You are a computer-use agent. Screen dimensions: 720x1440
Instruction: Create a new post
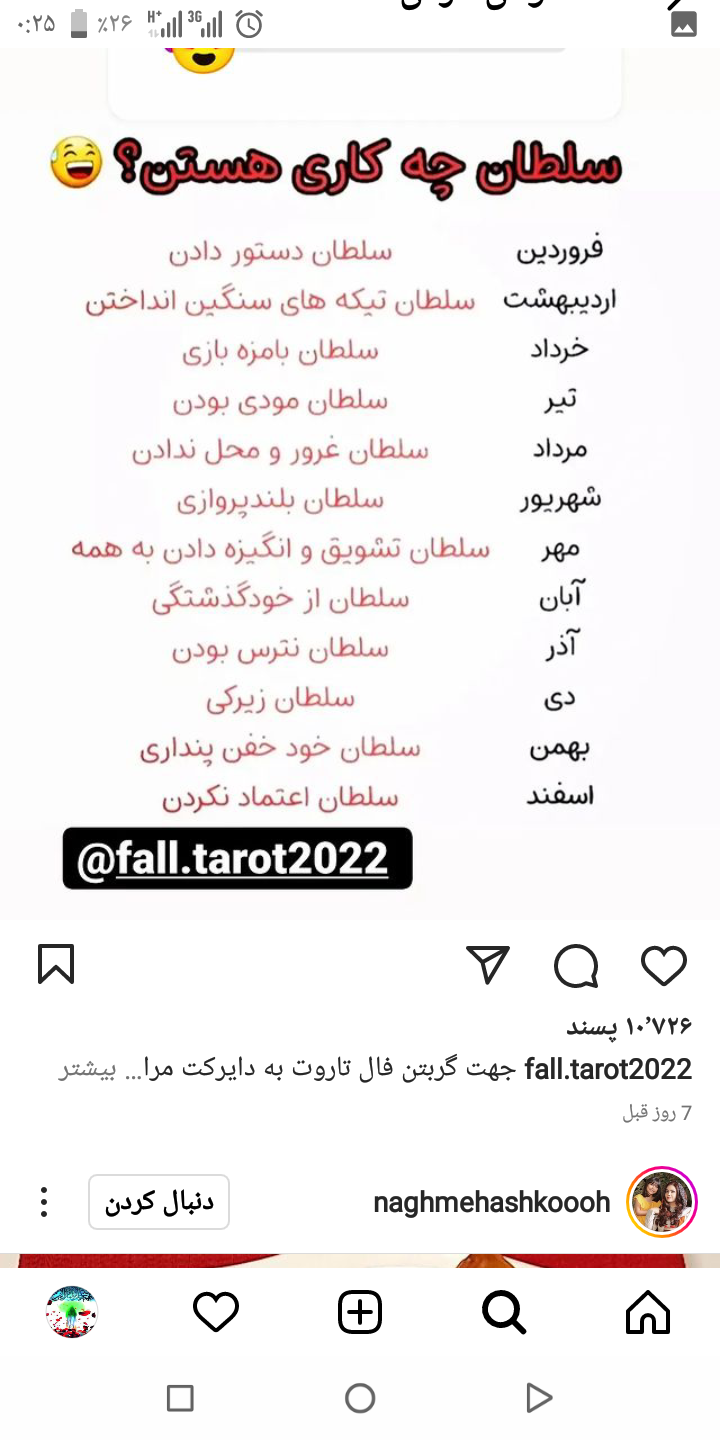pyautogui.click(x=360, y=1312)
